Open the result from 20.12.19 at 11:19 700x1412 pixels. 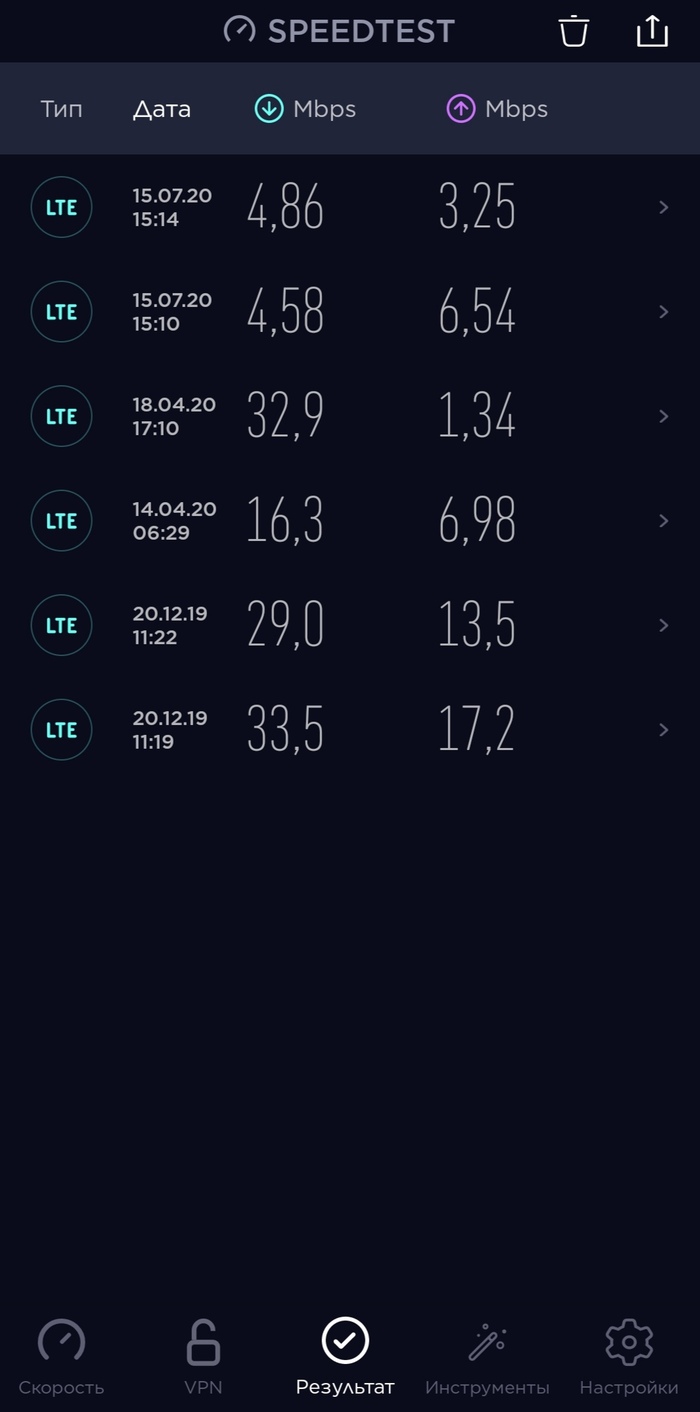click(x=350, y=730)
